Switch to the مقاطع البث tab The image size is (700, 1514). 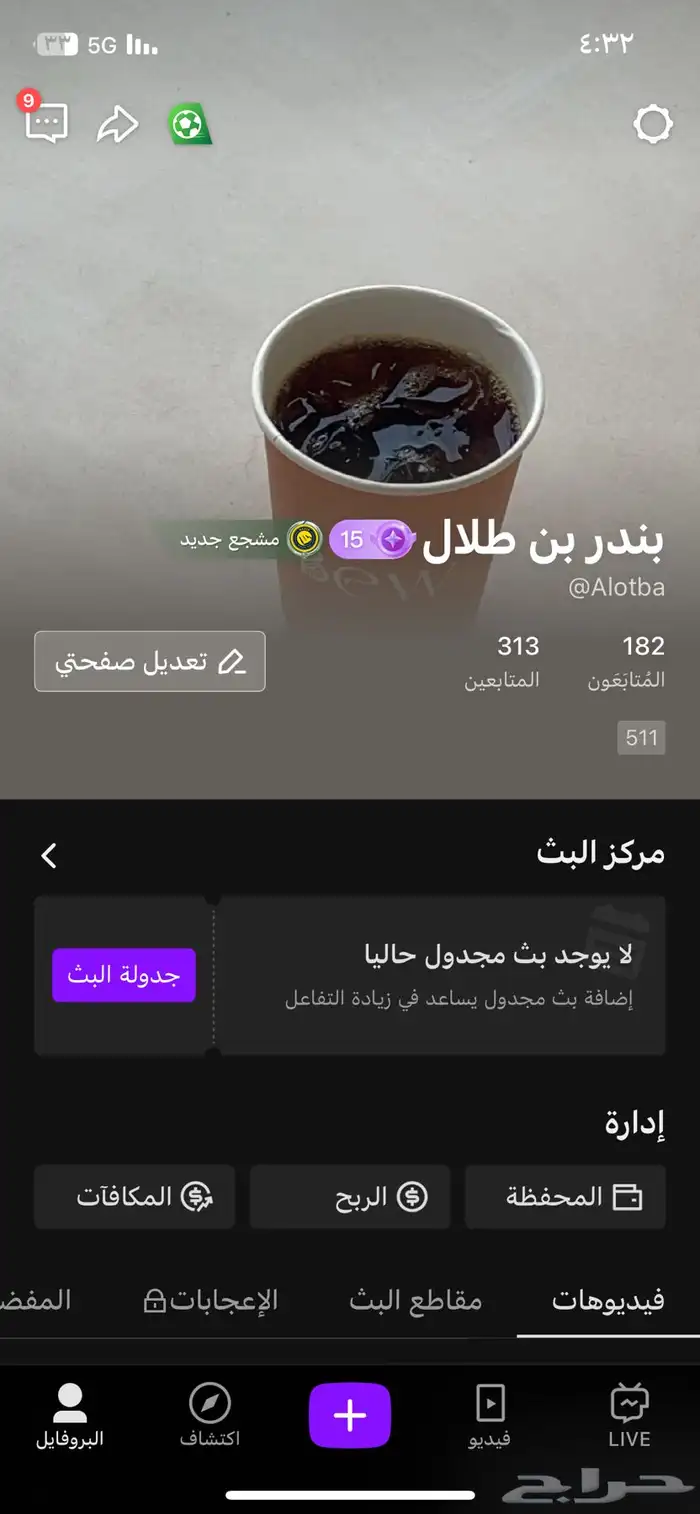pos(416,1300)
